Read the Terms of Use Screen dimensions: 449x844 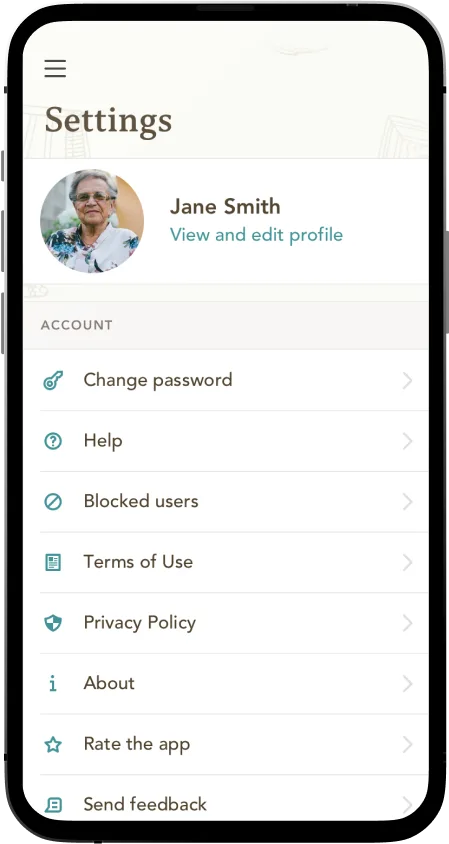(x=226, y=562)
